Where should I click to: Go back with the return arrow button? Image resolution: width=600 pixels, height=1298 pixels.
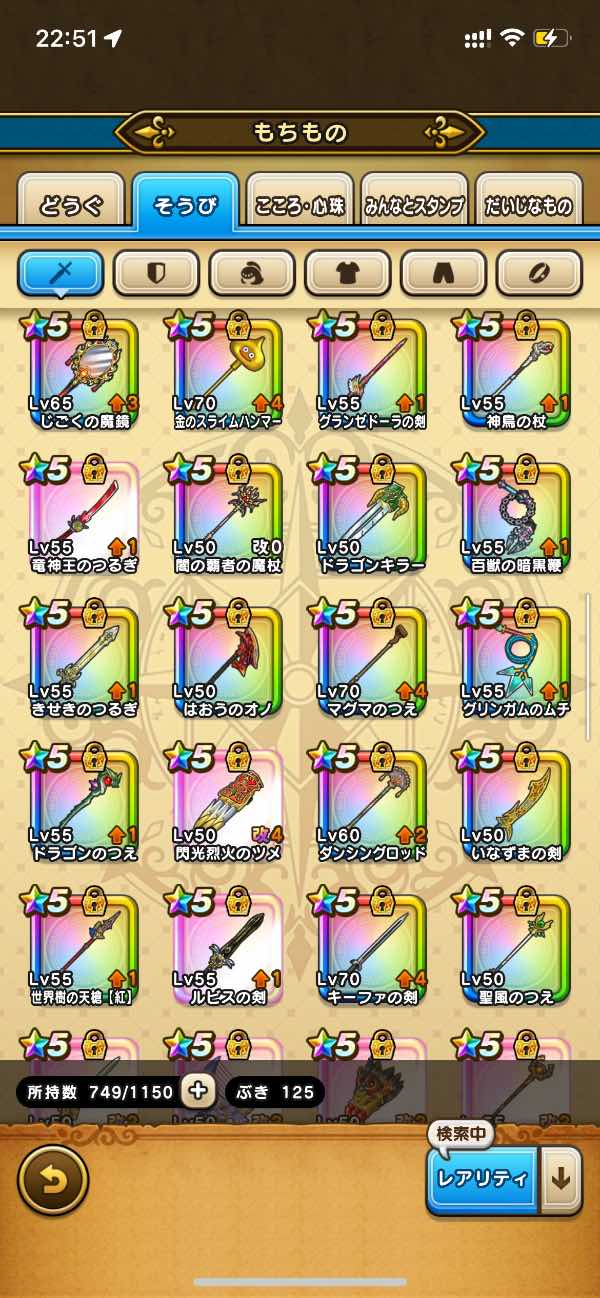pos(53,1180)
